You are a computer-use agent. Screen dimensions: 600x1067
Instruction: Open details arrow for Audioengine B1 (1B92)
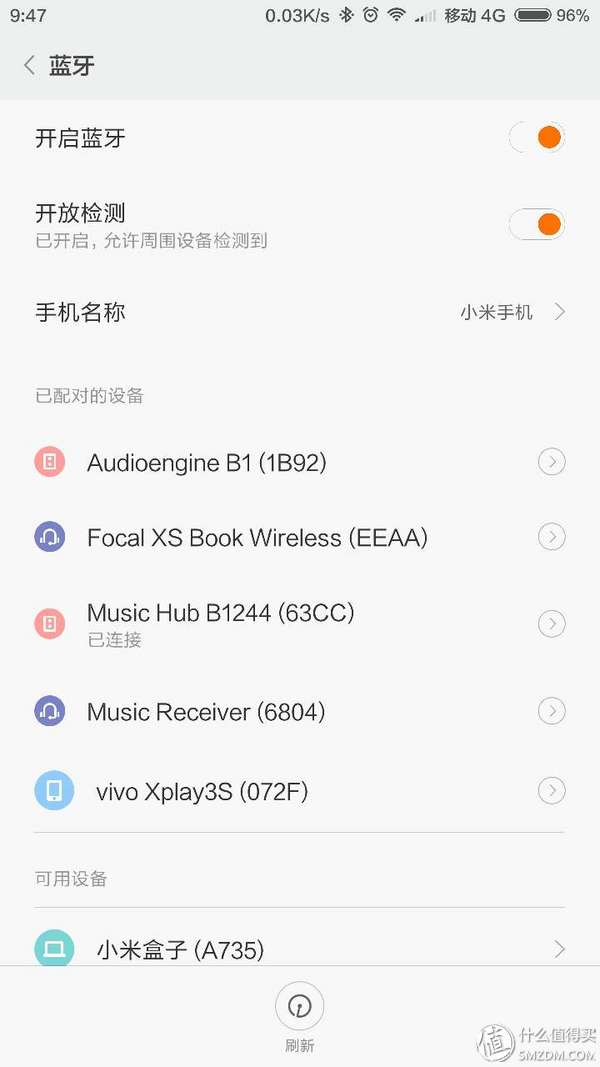[552, 462]
